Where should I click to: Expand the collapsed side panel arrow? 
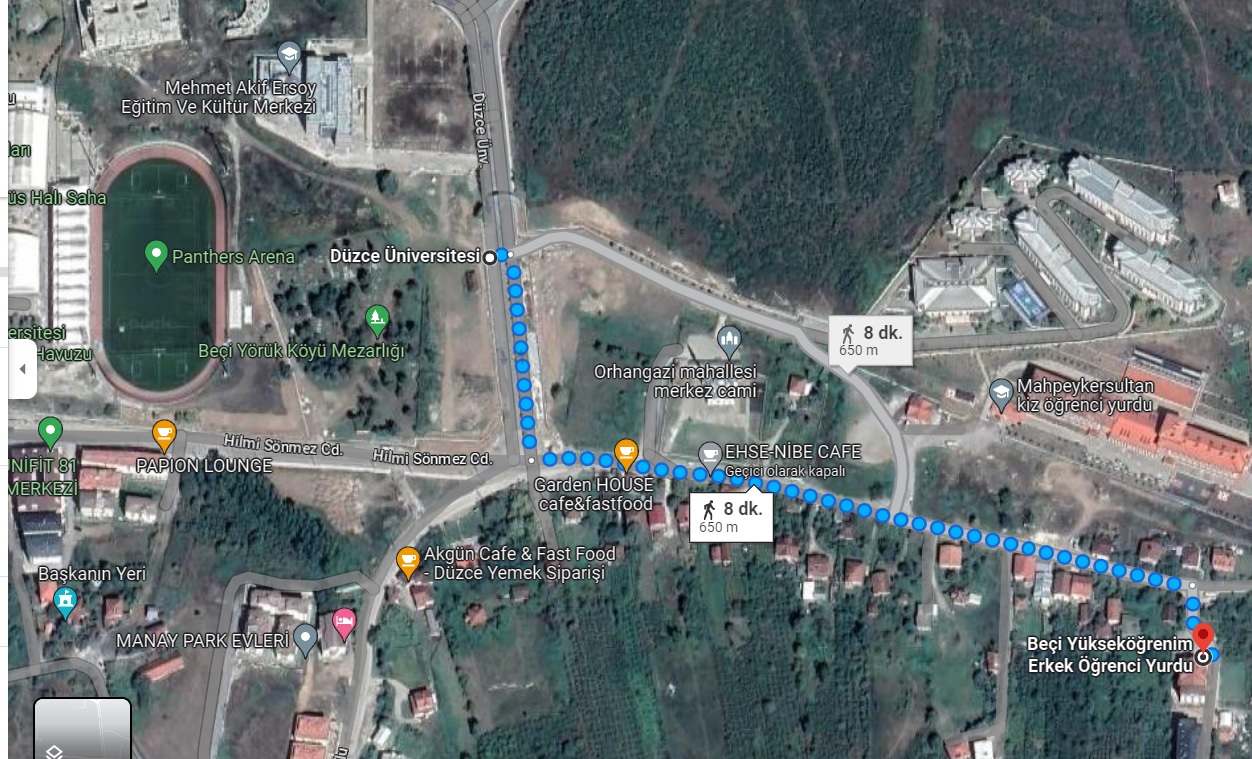pyautogui.click(x=22, y=369)
